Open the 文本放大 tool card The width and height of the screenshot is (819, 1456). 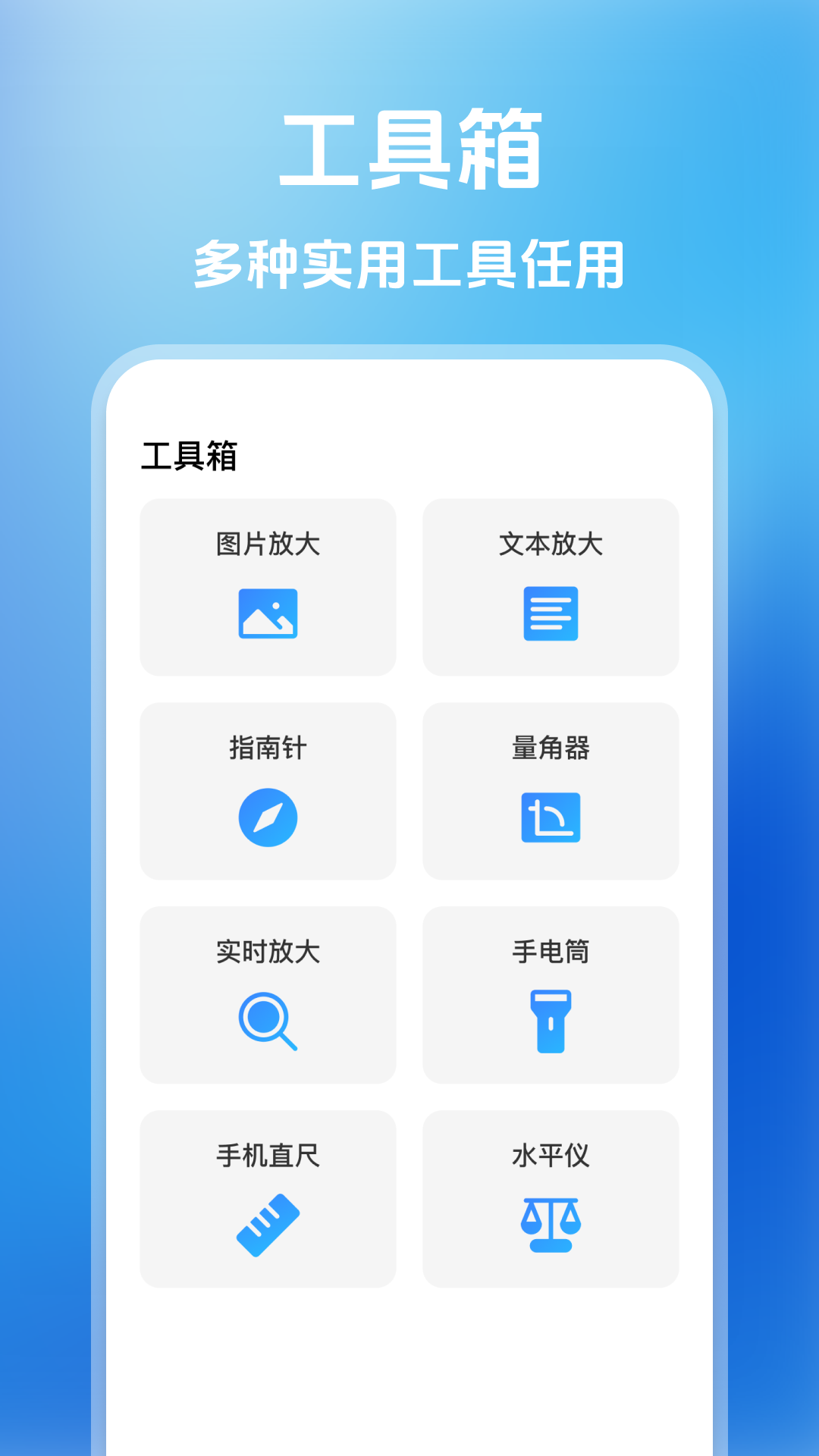tap(551, 585)
